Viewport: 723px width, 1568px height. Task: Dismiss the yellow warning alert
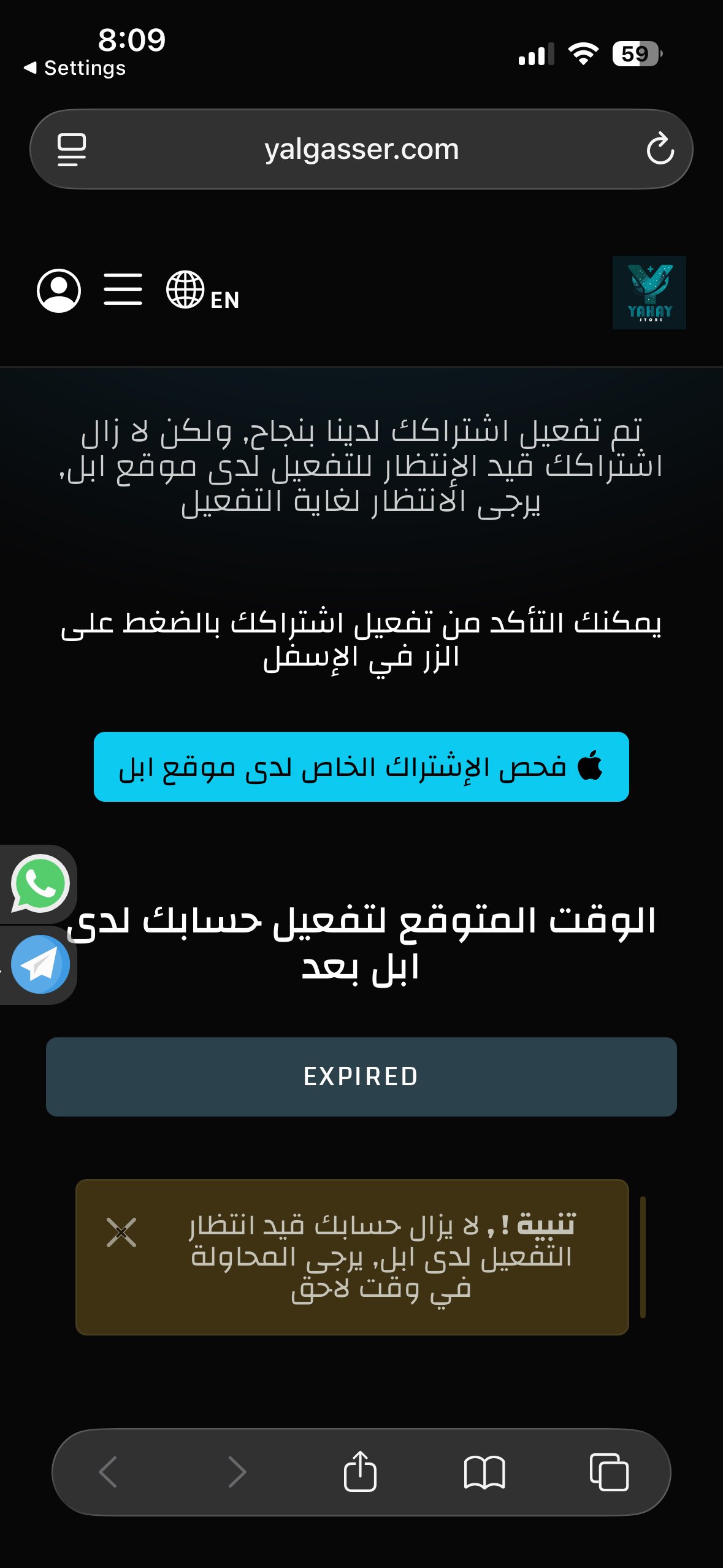point(121,1232)
